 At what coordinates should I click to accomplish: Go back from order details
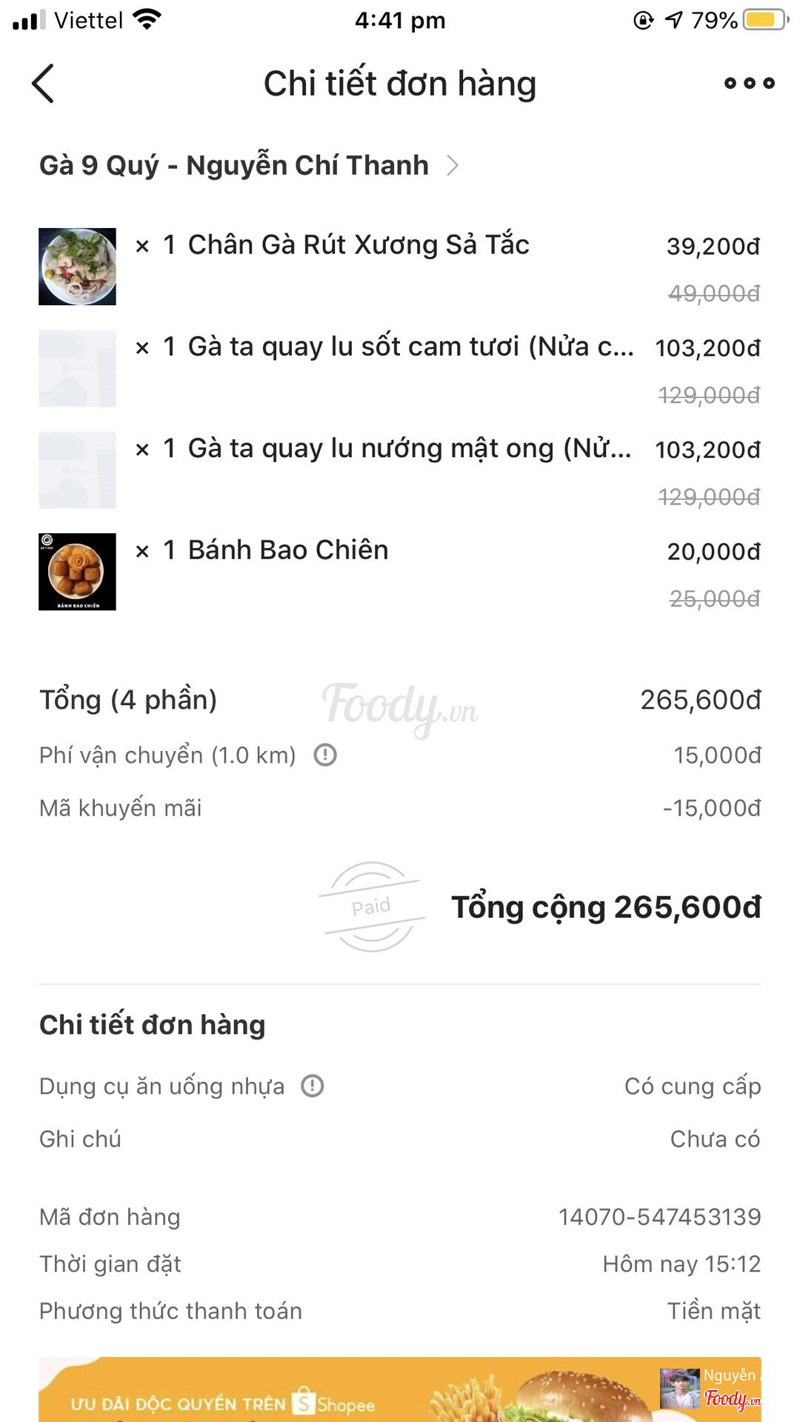tap(43, 84)
